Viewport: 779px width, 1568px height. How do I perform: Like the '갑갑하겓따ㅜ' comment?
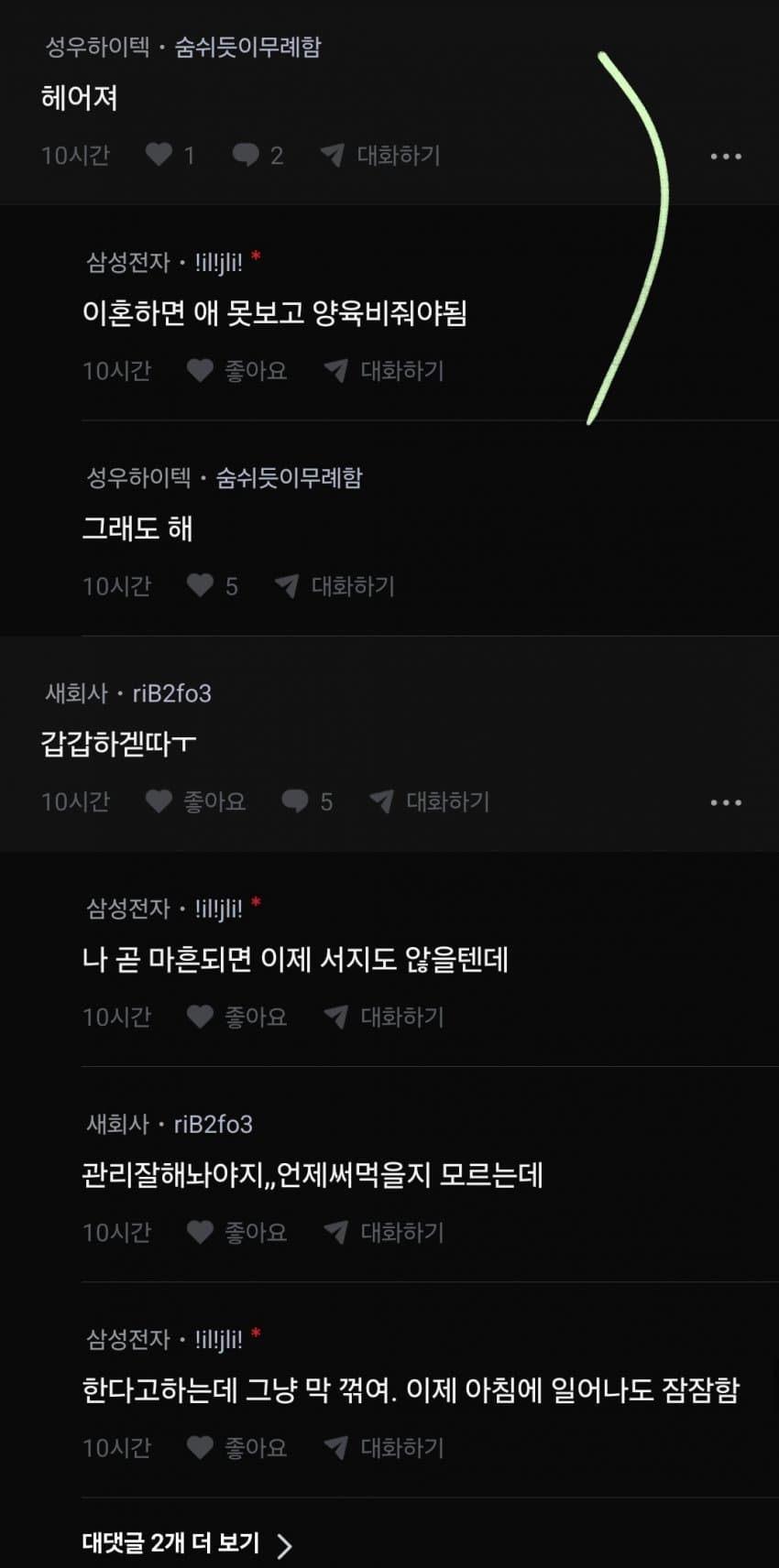pos(195,801)
